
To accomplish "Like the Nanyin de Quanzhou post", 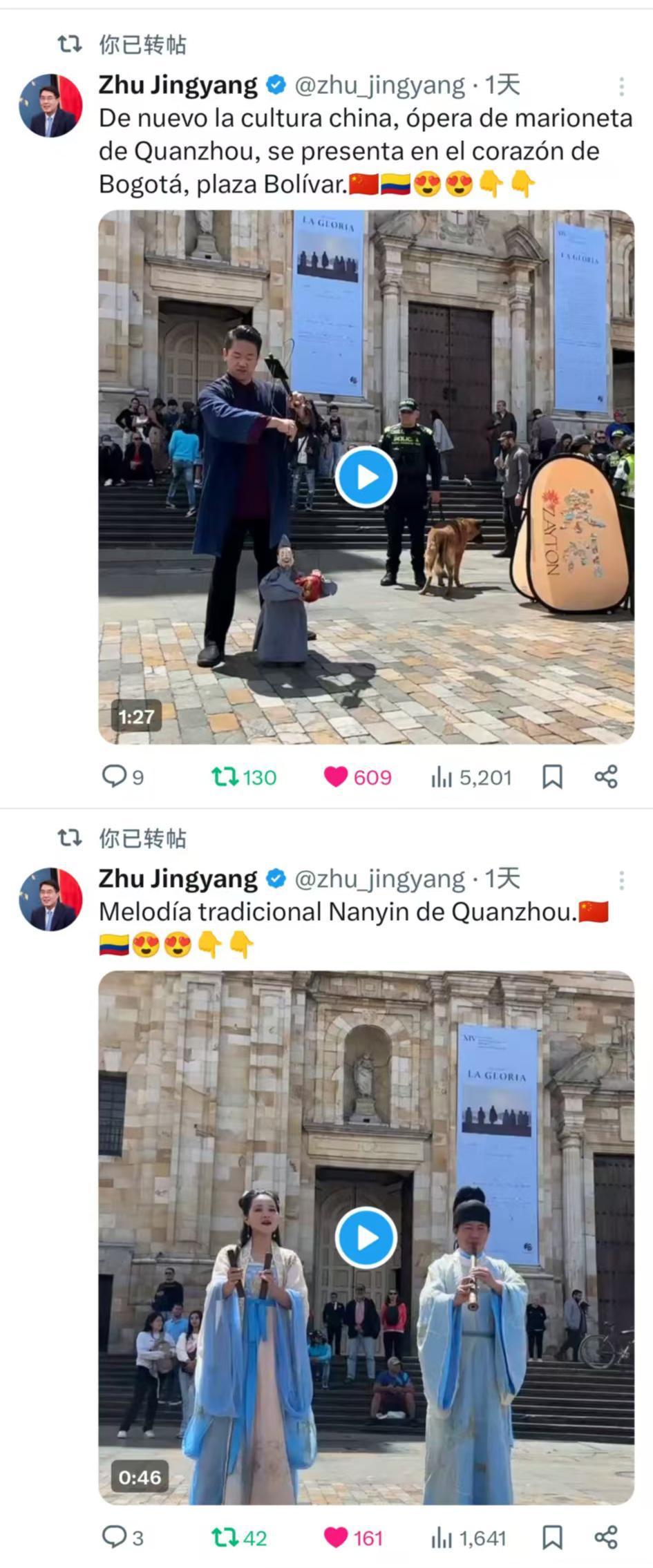I will 336,1537.
